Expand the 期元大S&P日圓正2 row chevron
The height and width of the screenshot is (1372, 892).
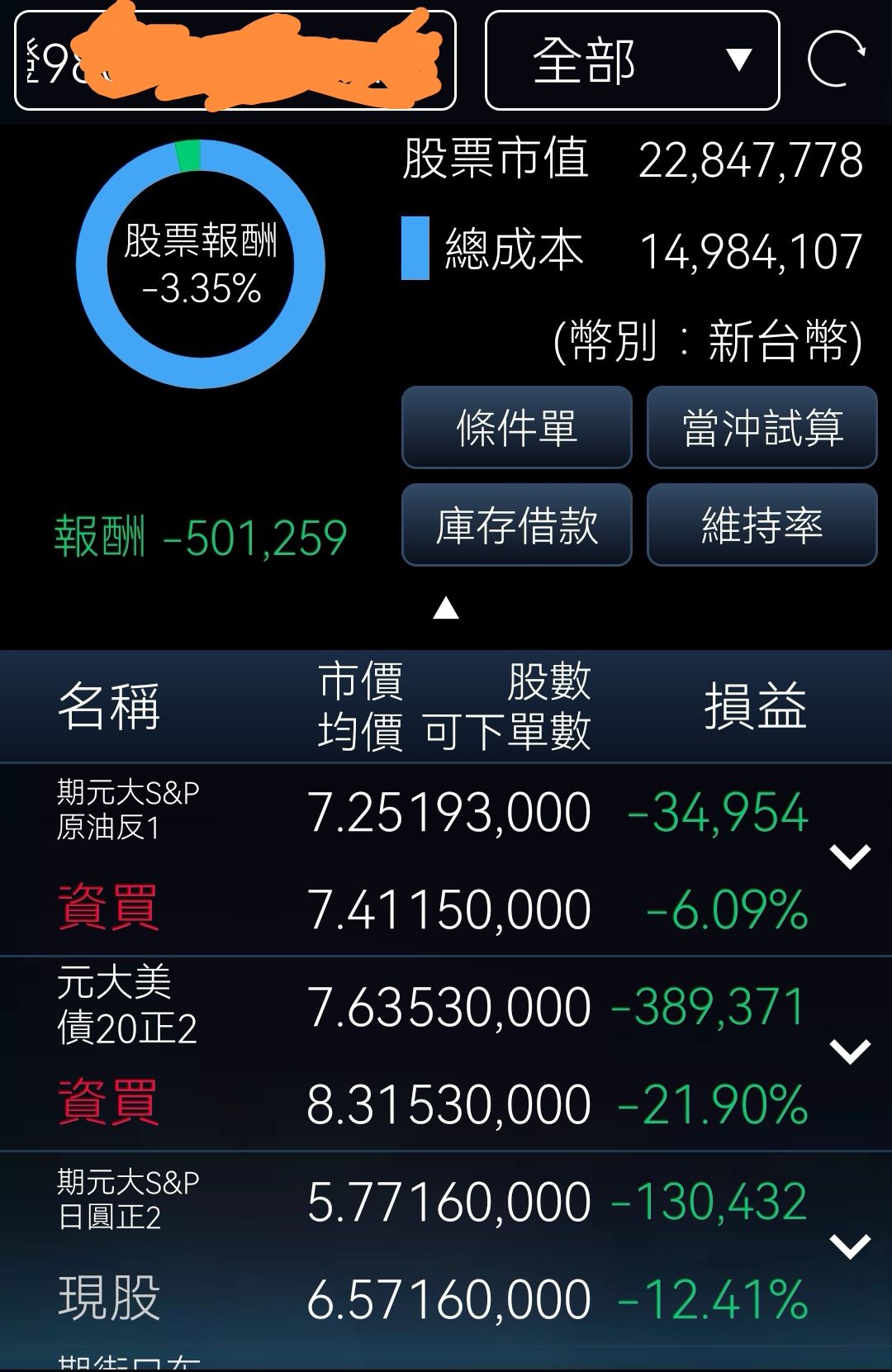850,1246
